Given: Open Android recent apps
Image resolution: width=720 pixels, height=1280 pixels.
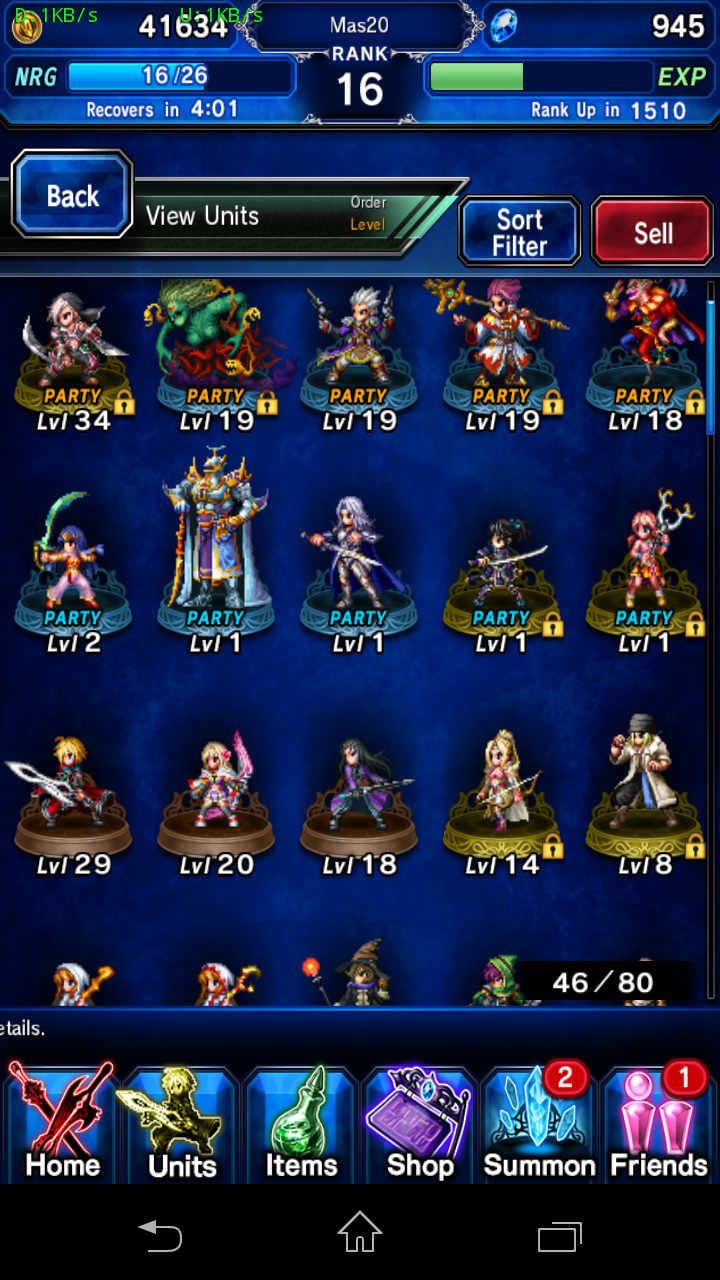Looking at the screenshot, I should [x=559, y=1233].
